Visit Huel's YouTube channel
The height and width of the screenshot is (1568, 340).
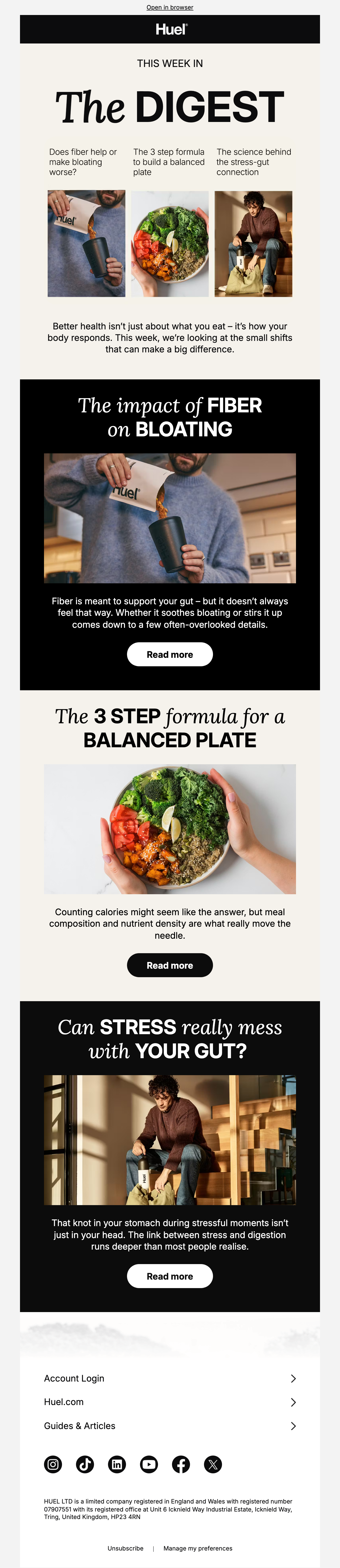(149, 1464)
